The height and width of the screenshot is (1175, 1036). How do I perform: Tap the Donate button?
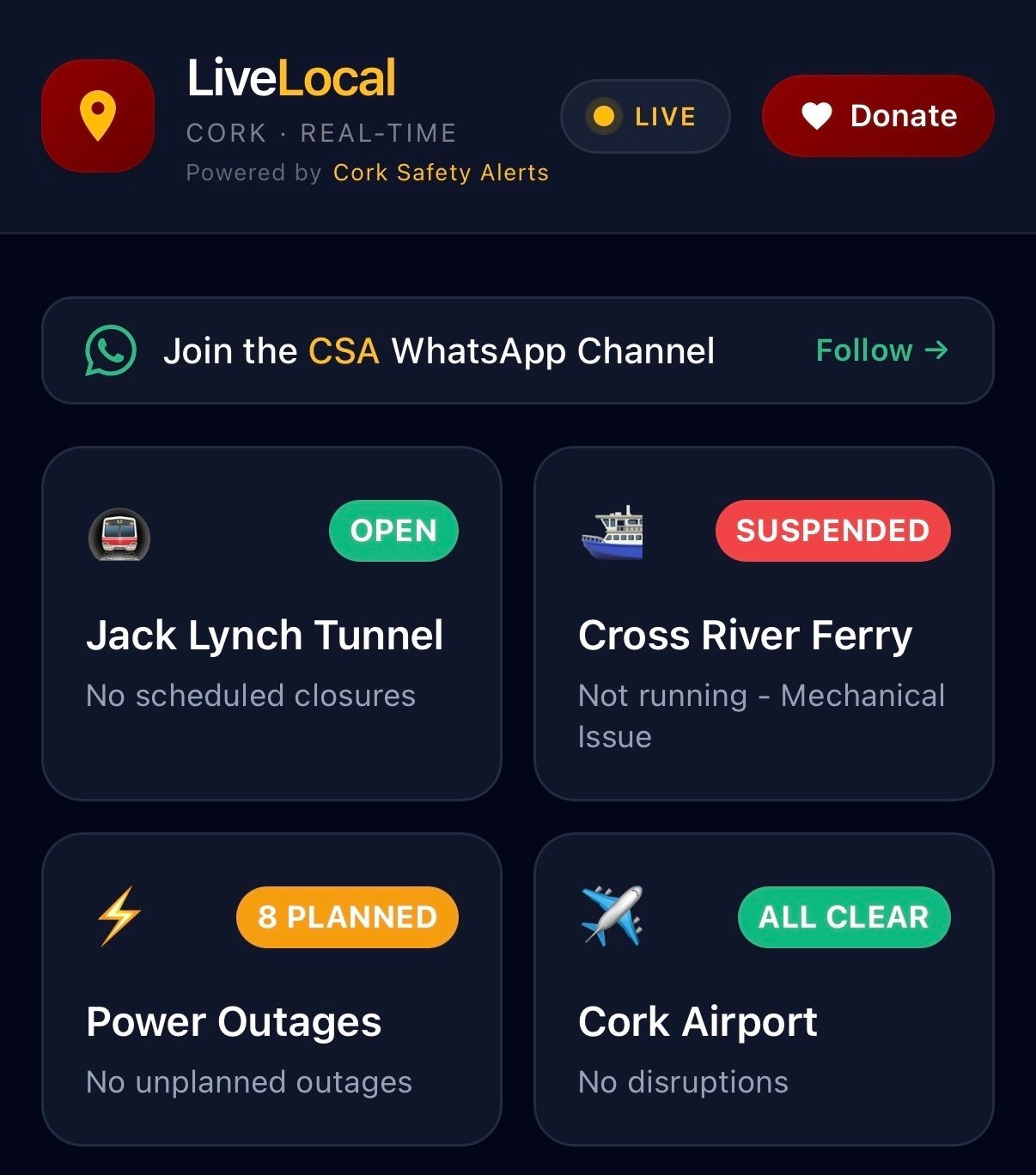pos(877,116)
